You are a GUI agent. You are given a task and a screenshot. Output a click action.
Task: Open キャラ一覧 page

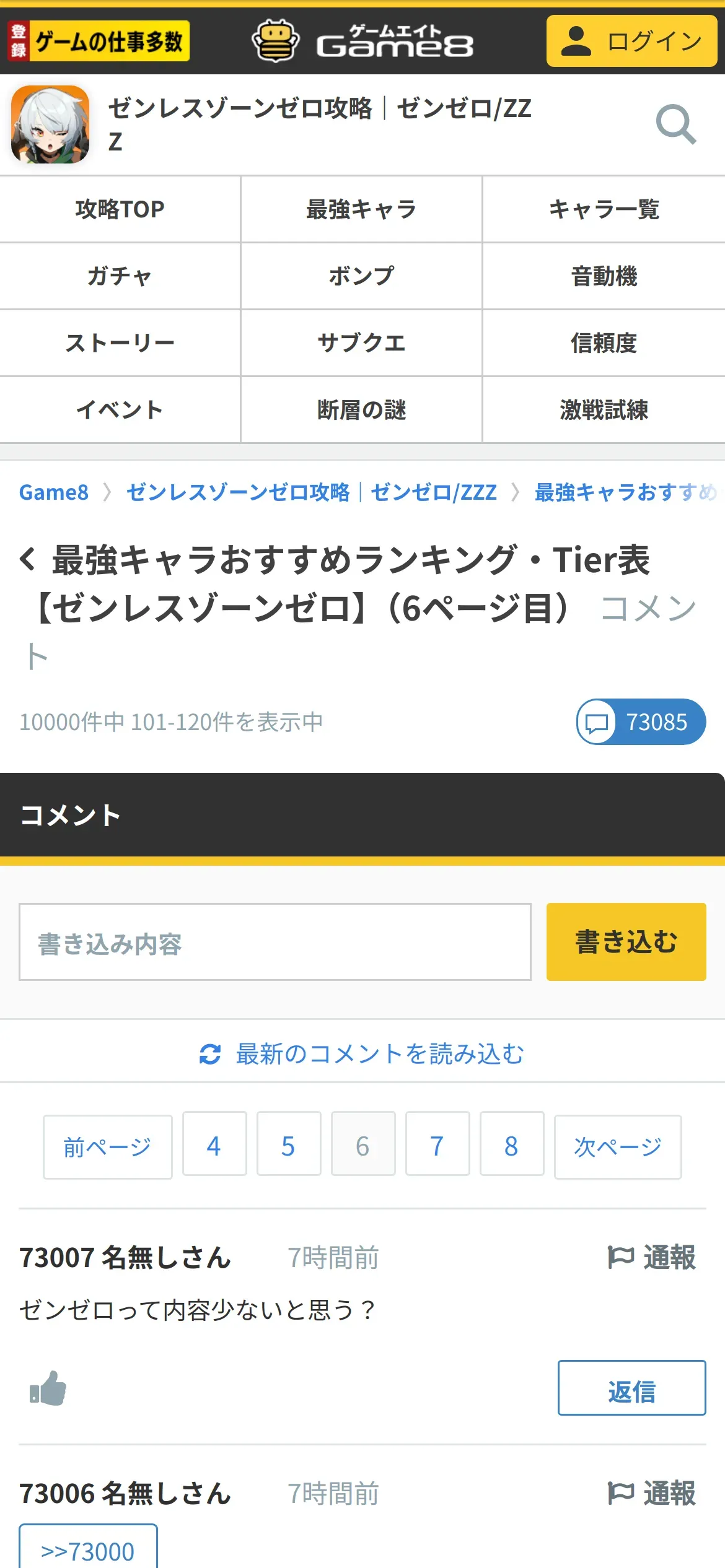(x=604, y=209)
